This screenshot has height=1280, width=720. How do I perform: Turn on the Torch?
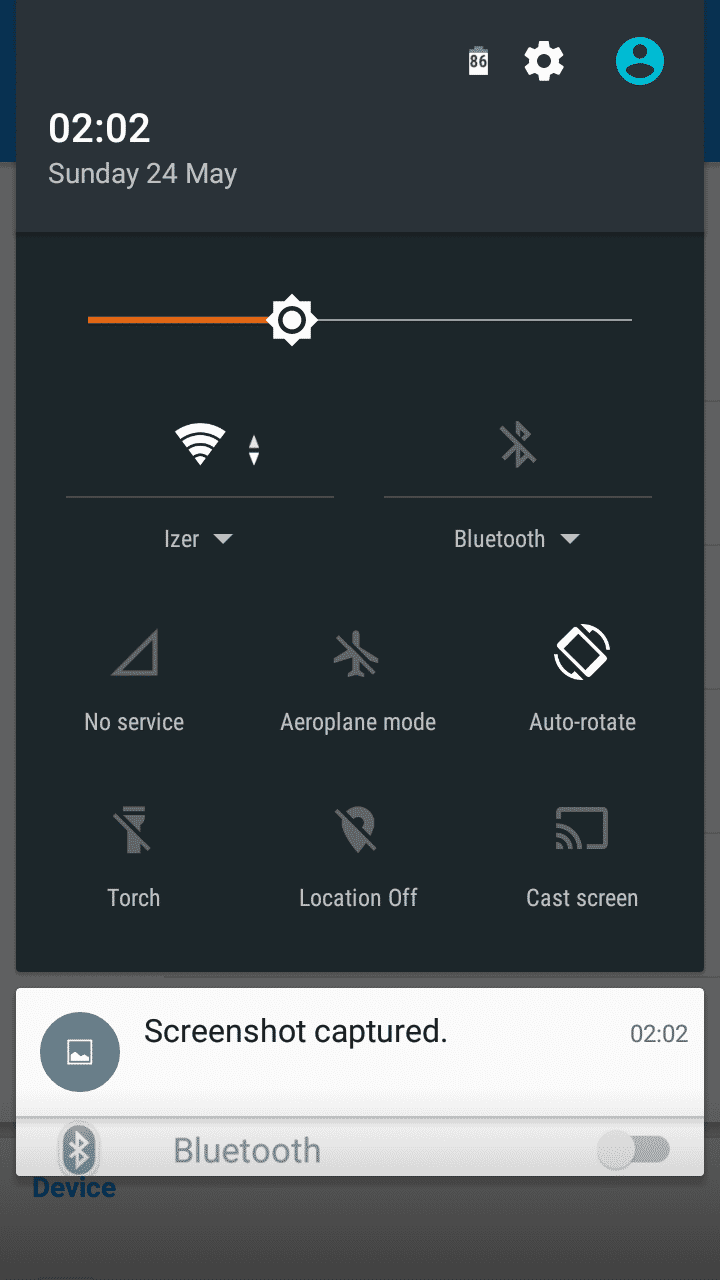pos(134,856)
